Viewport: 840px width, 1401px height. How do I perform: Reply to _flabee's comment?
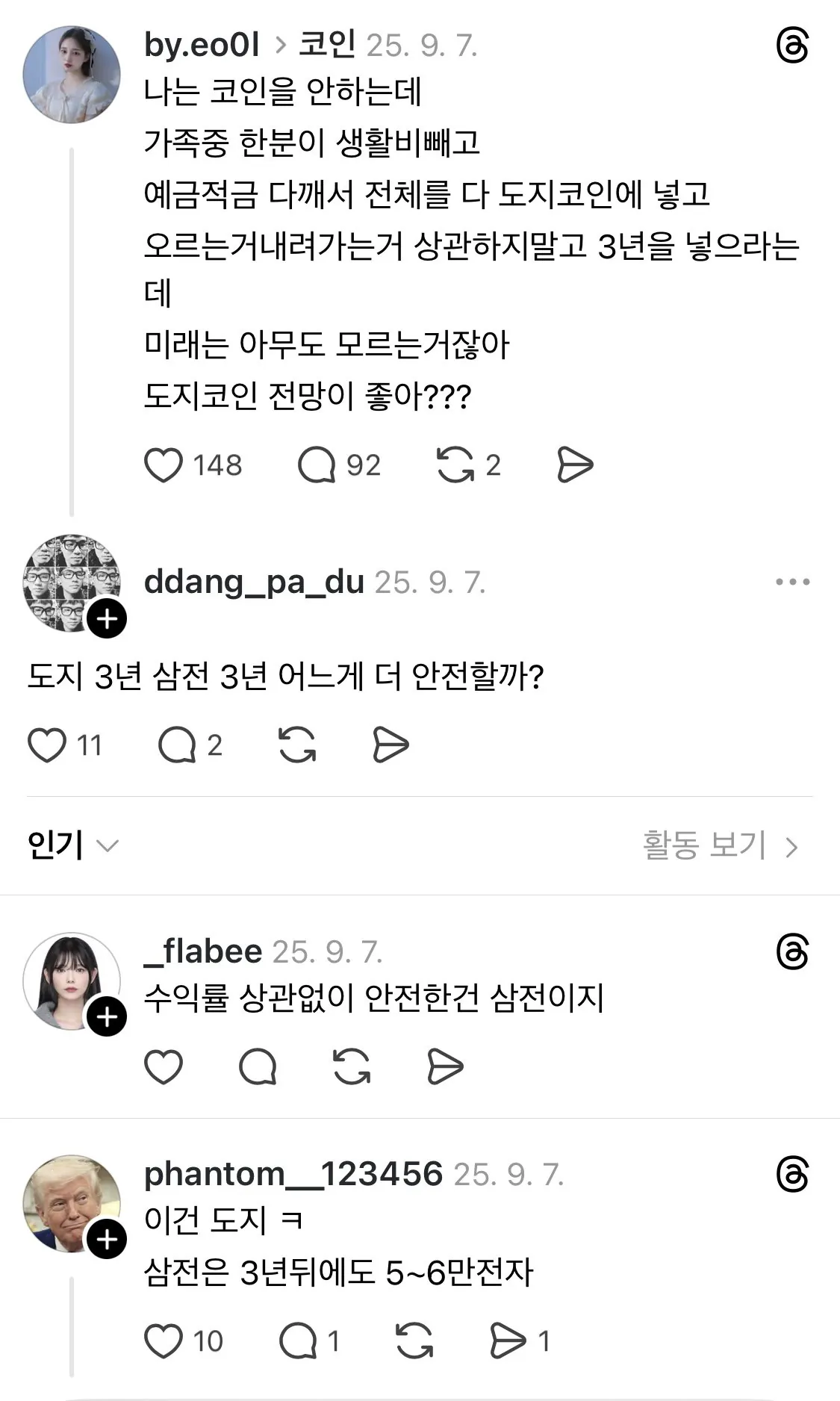point(258,1066)
